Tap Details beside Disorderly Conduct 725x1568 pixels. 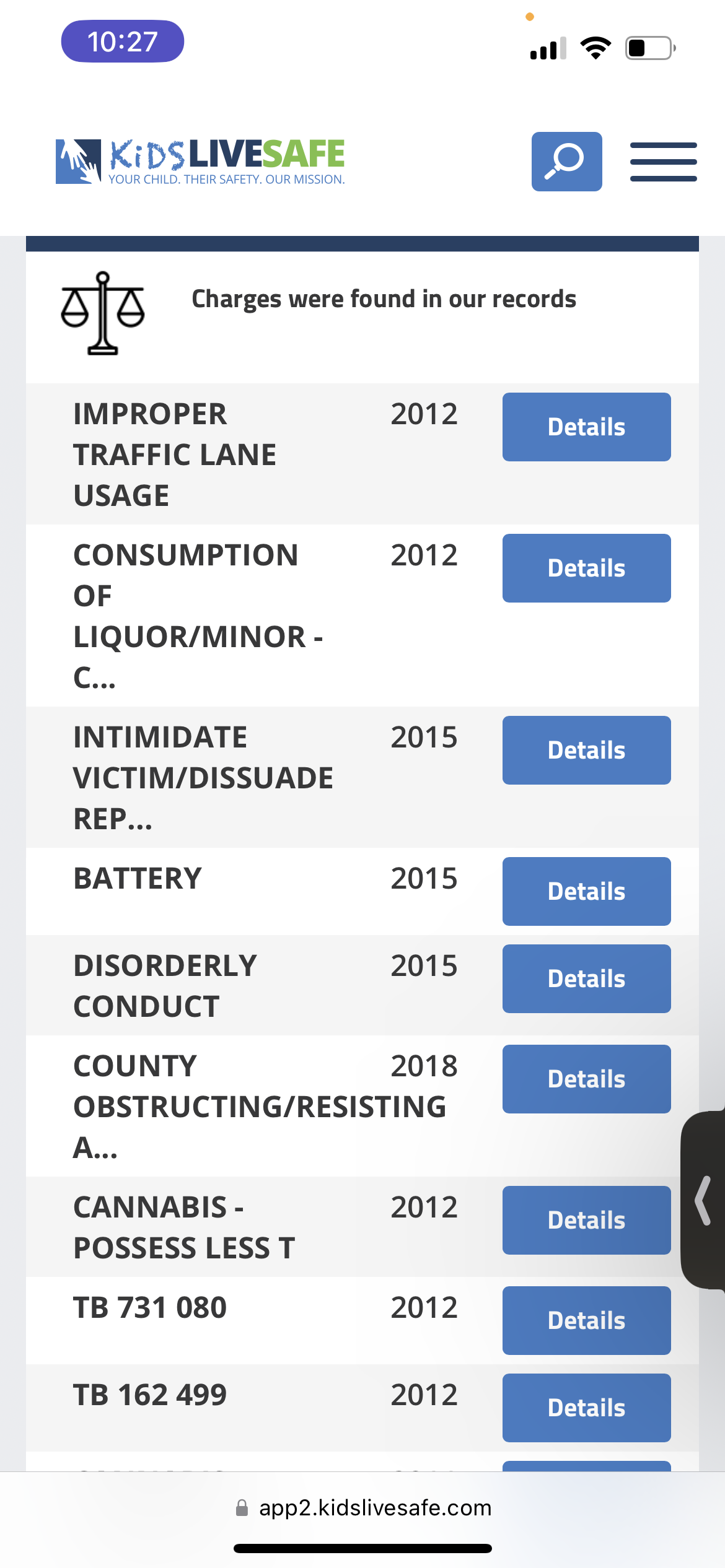point(586,979)
